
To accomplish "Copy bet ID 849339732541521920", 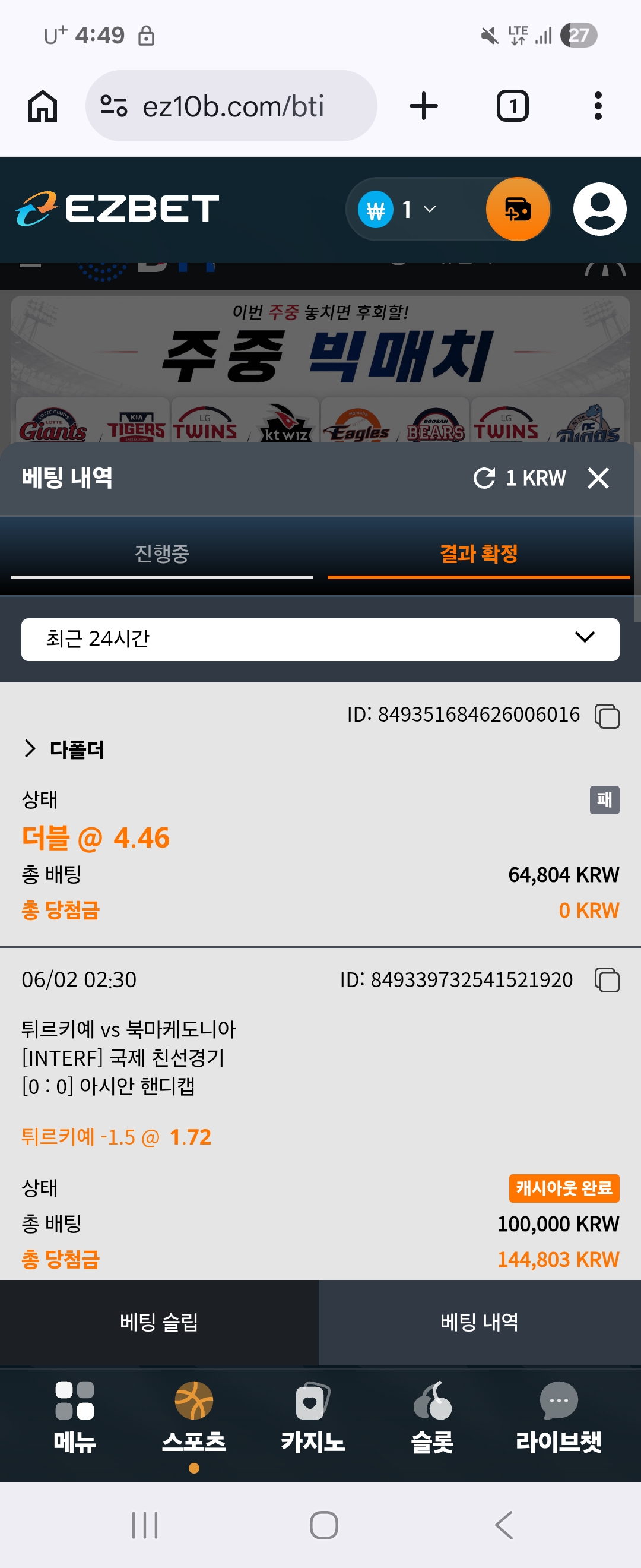I will pyautogui.click(x=607, y=980).
